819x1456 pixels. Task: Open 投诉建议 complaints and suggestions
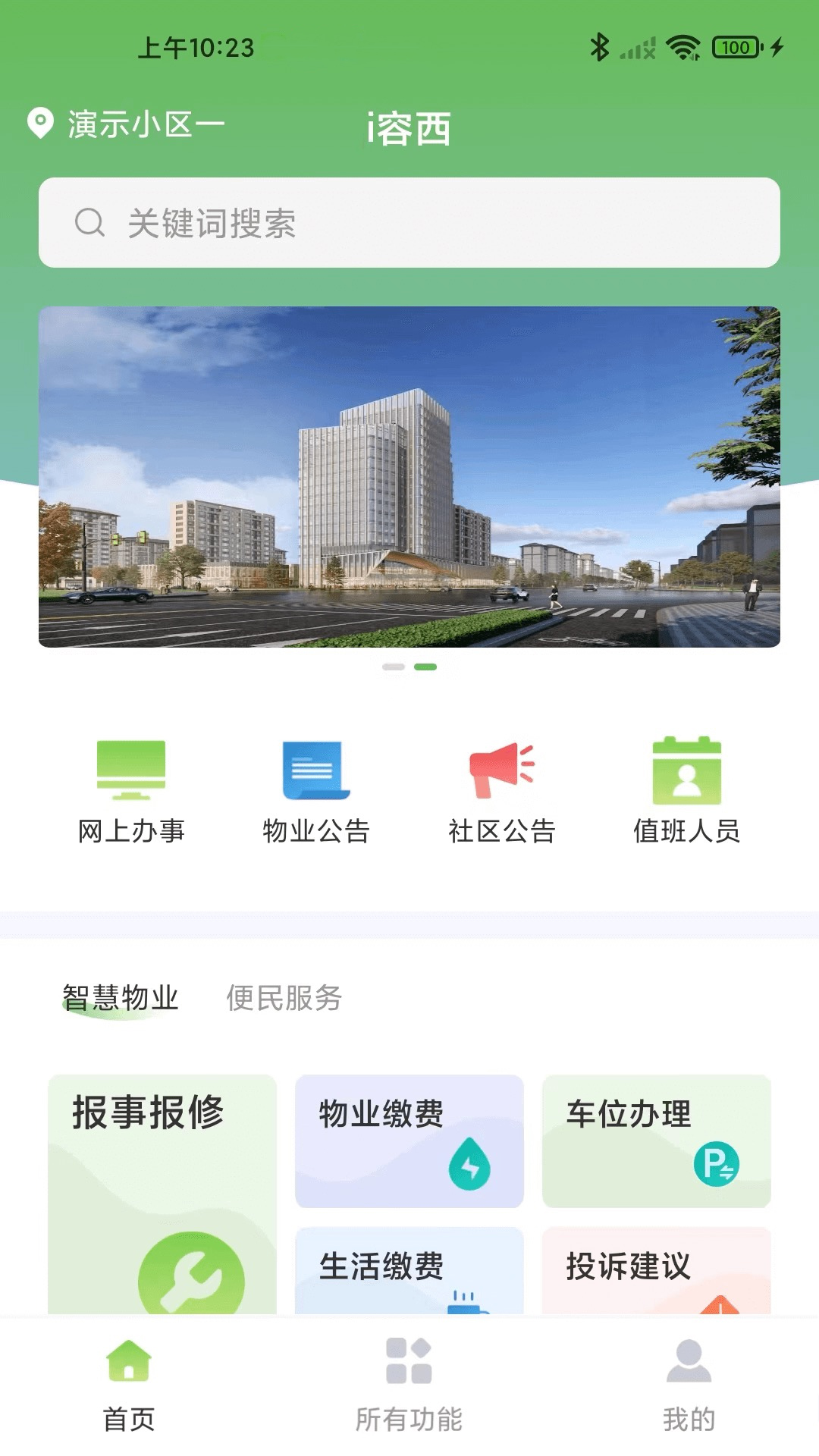click(x=657, y=1270)
